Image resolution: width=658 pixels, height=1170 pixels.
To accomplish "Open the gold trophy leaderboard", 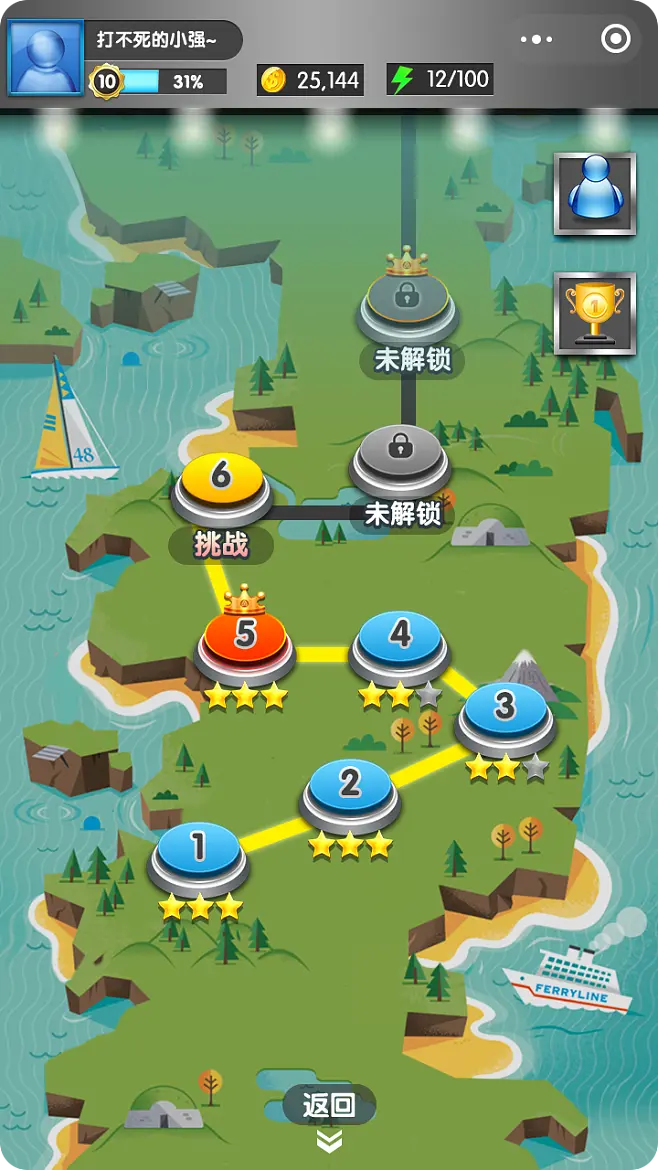I will (x=595, y=313).
